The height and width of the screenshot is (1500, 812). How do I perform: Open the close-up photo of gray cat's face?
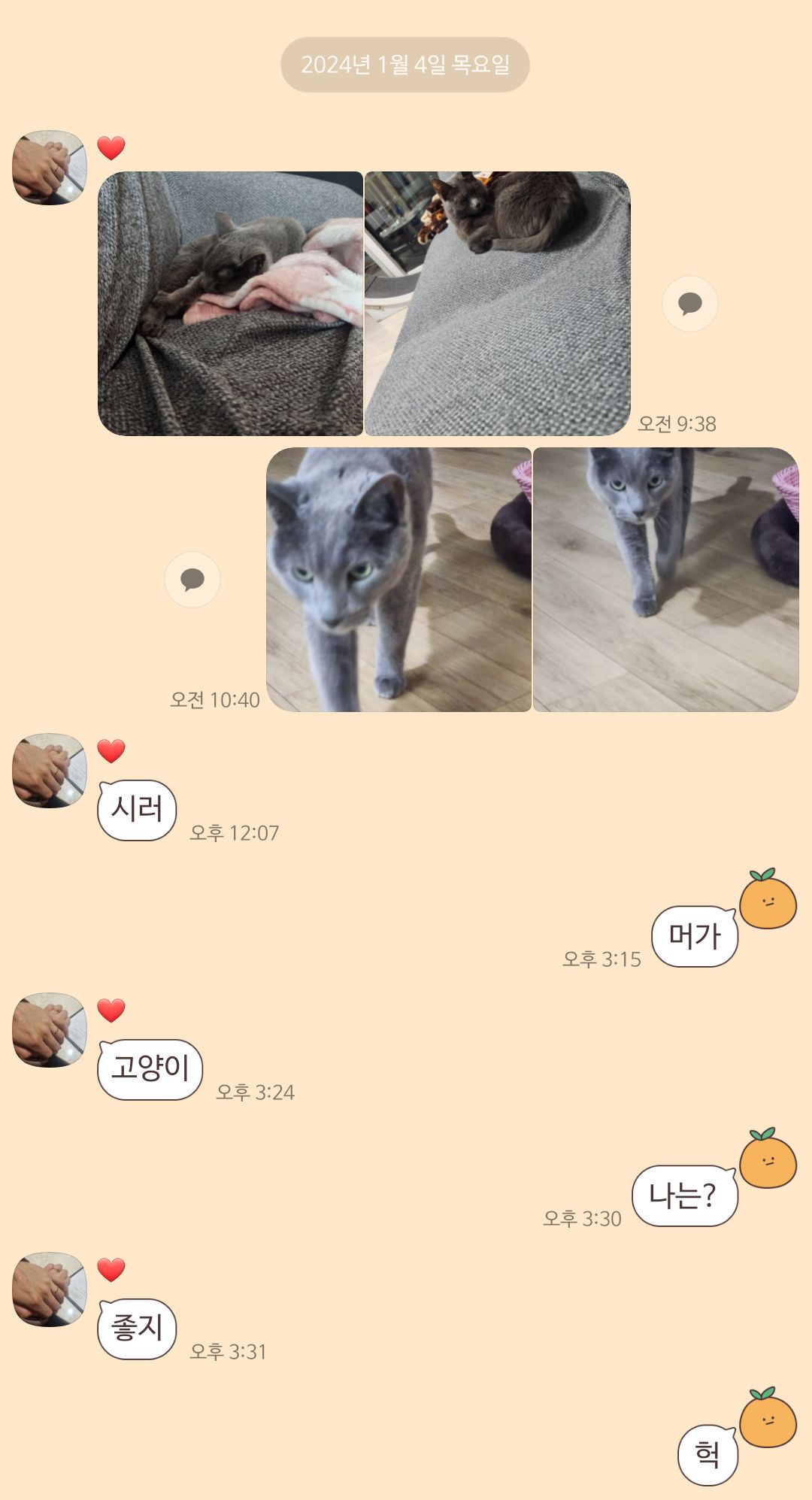[398, 580]
